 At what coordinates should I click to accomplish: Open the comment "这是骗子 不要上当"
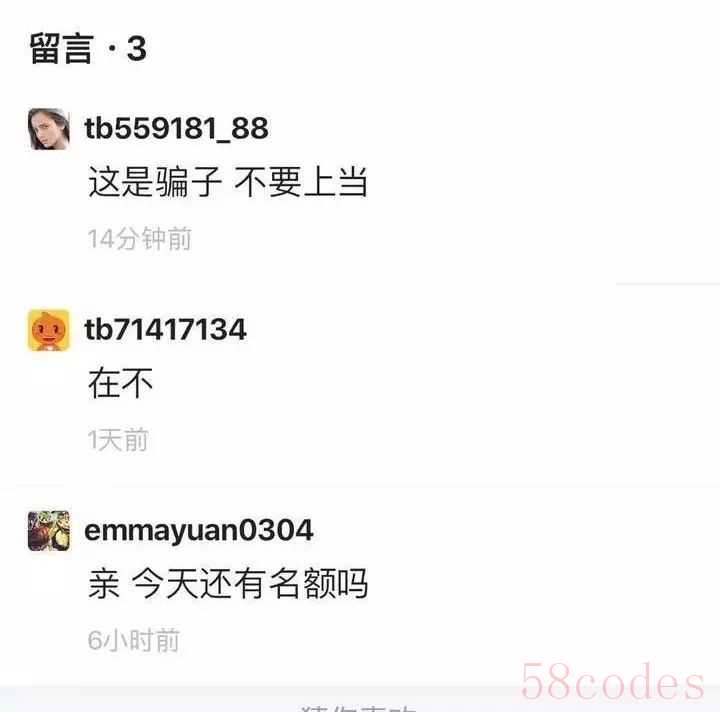point(228,183)
